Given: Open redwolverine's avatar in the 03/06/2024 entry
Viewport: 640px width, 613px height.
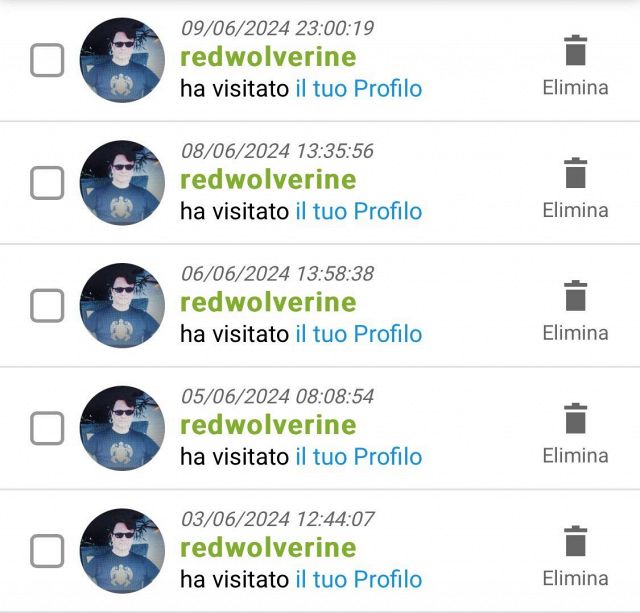Looking at the screenshot, I should (x=122, y=550).
